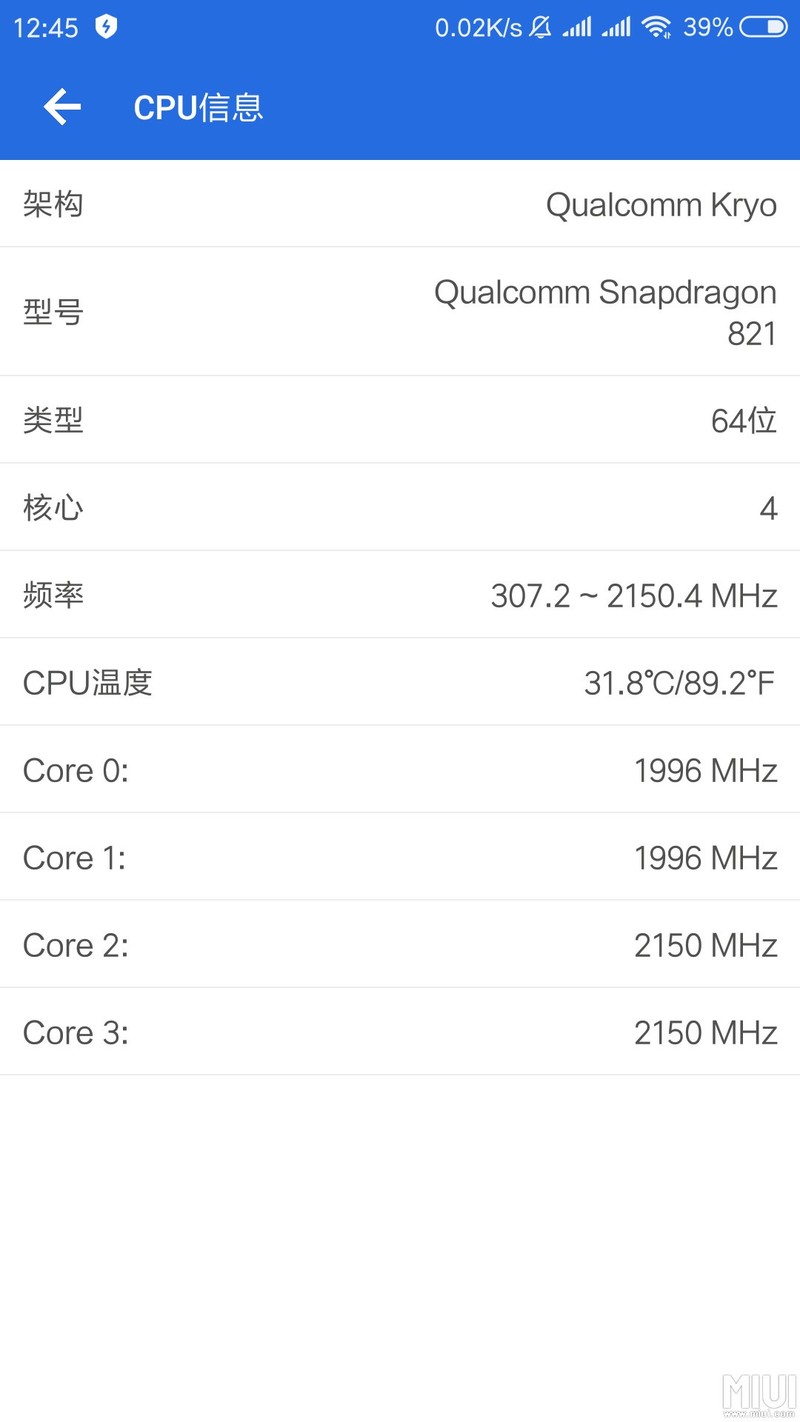Viewport: 800px width, 1422px height.
Task: Tap the 39% battery percentage text
Action: click(706, 27)
